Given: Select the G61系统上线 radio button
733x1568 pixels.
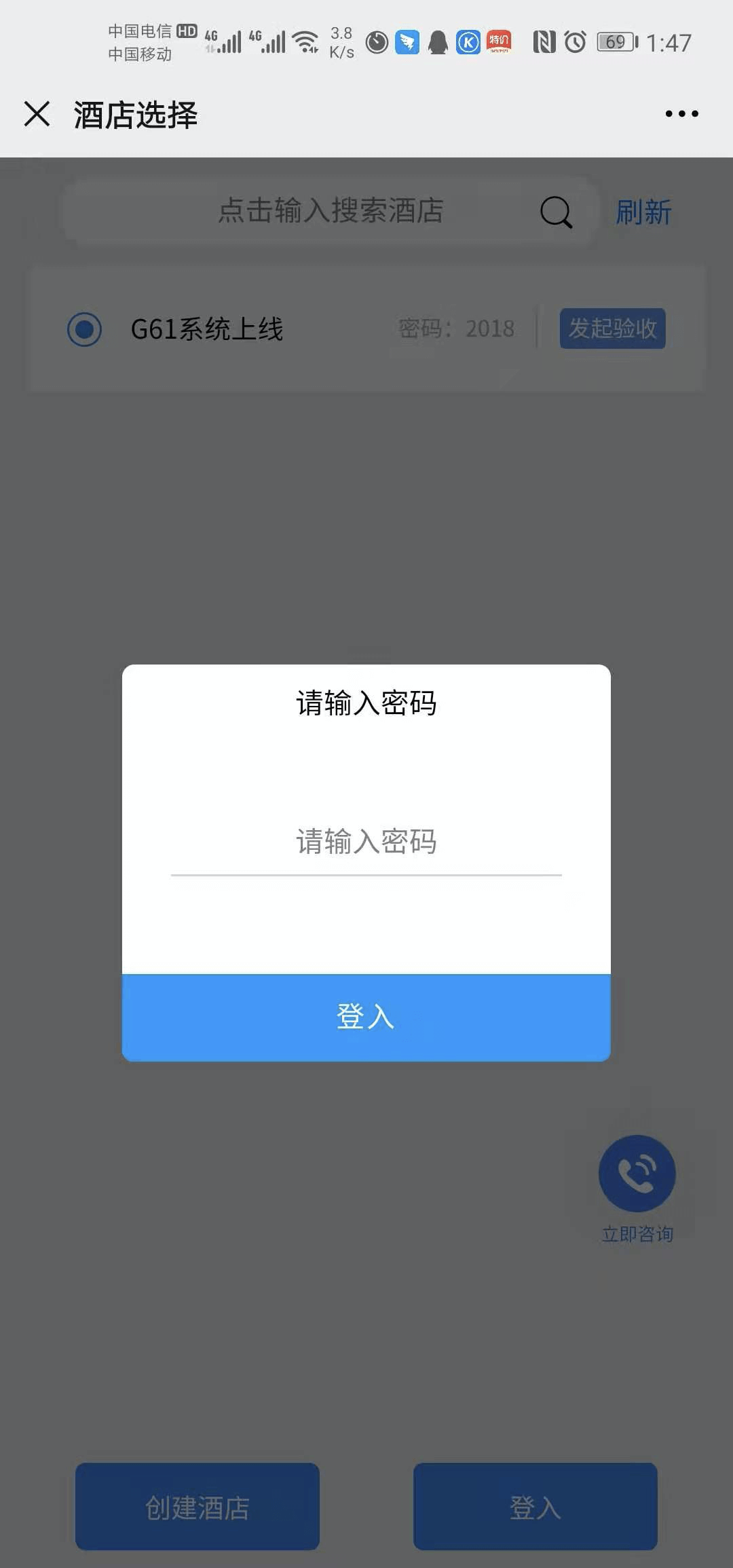Looking at the screenshot, I should click(85, 329).
